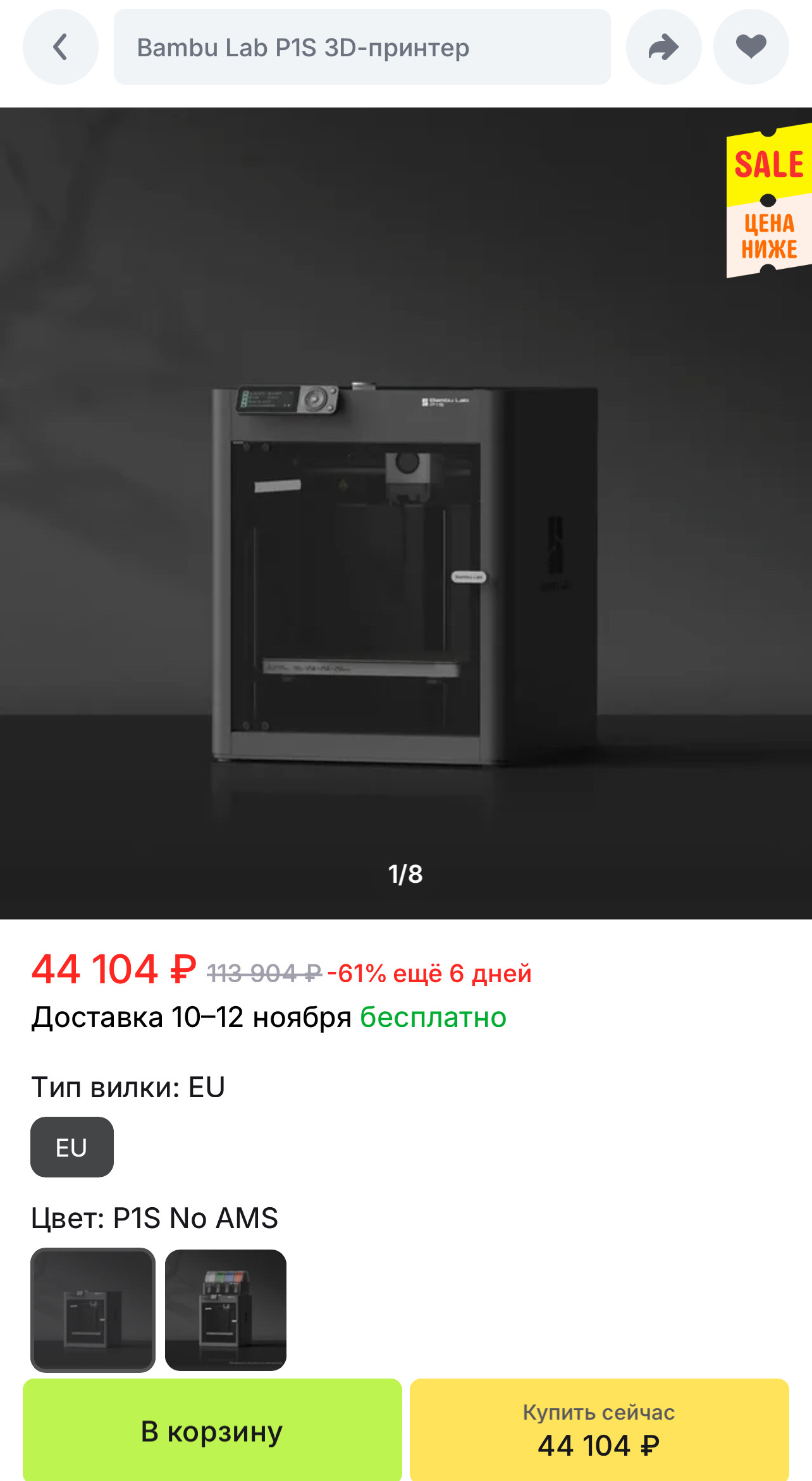The height and width of the screenshot is (1481, 812).
Task: Choose the P1S No AMS variant thumbnail
Action: click(93, 1310)
